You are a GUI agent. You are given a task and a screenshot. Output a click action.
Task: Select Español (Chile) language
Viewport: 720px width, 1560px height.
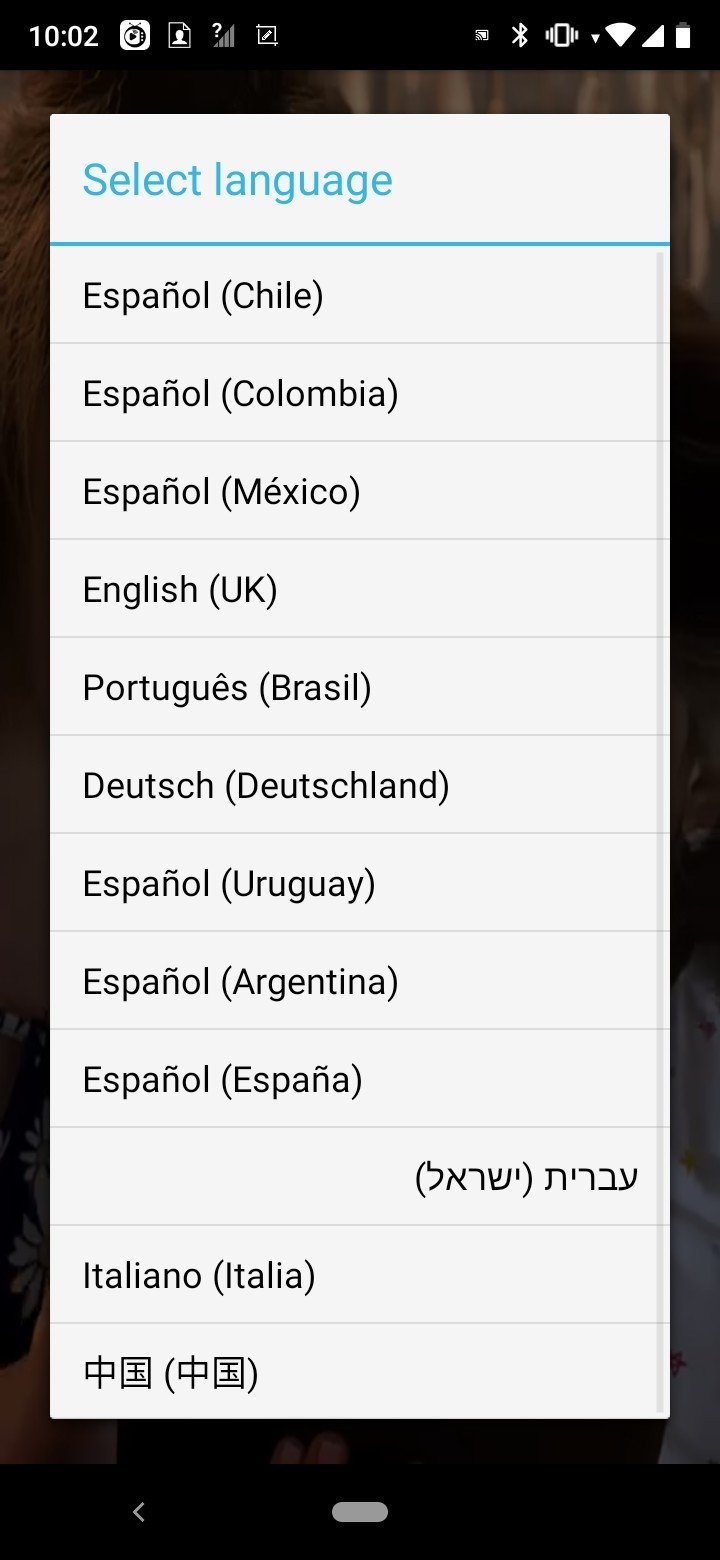[360, 295]
